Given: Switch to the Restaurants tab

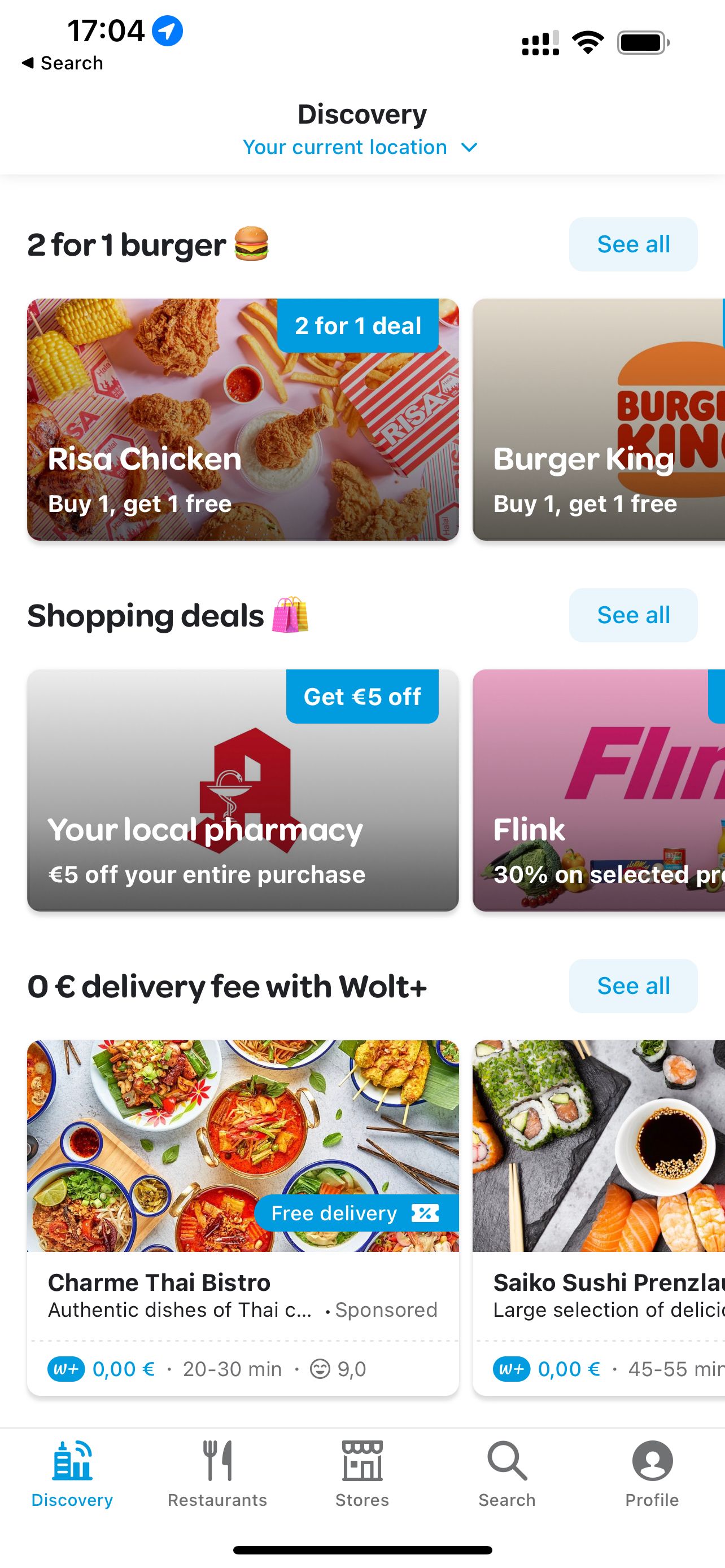Looking at the screenshot, I should coord(217,1473).
